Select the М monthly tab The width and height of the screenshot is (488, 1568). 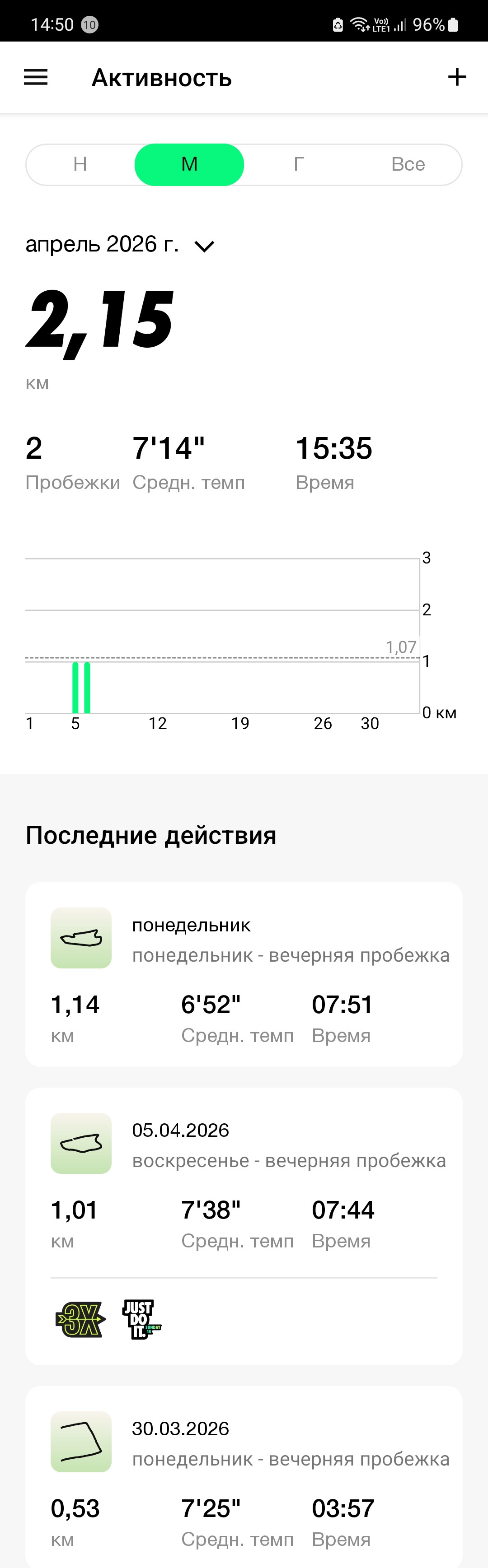[x=189, y=164]
